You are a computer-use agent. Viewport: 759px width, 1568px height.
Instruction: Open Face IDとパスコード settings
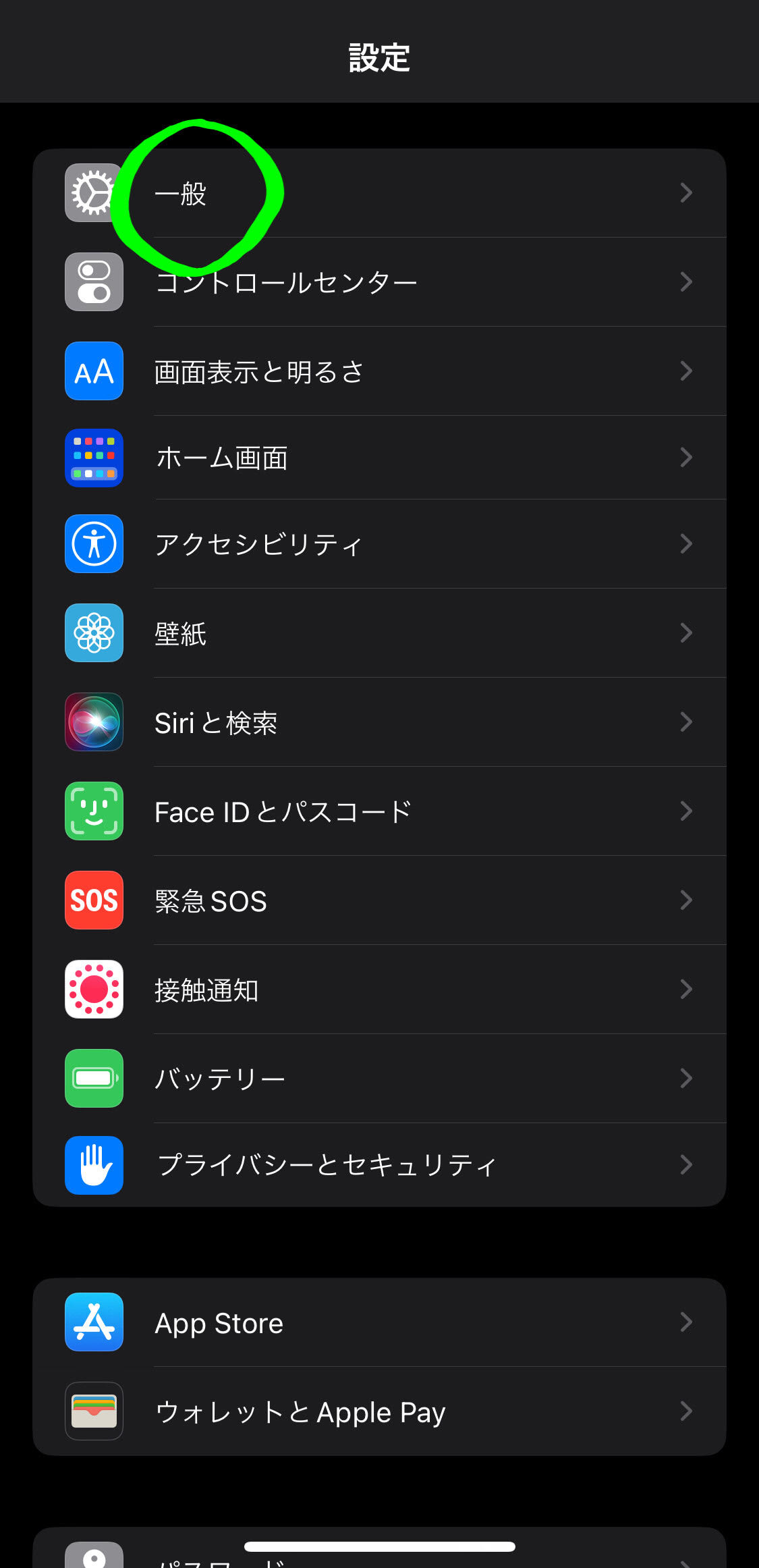[378, 811]
